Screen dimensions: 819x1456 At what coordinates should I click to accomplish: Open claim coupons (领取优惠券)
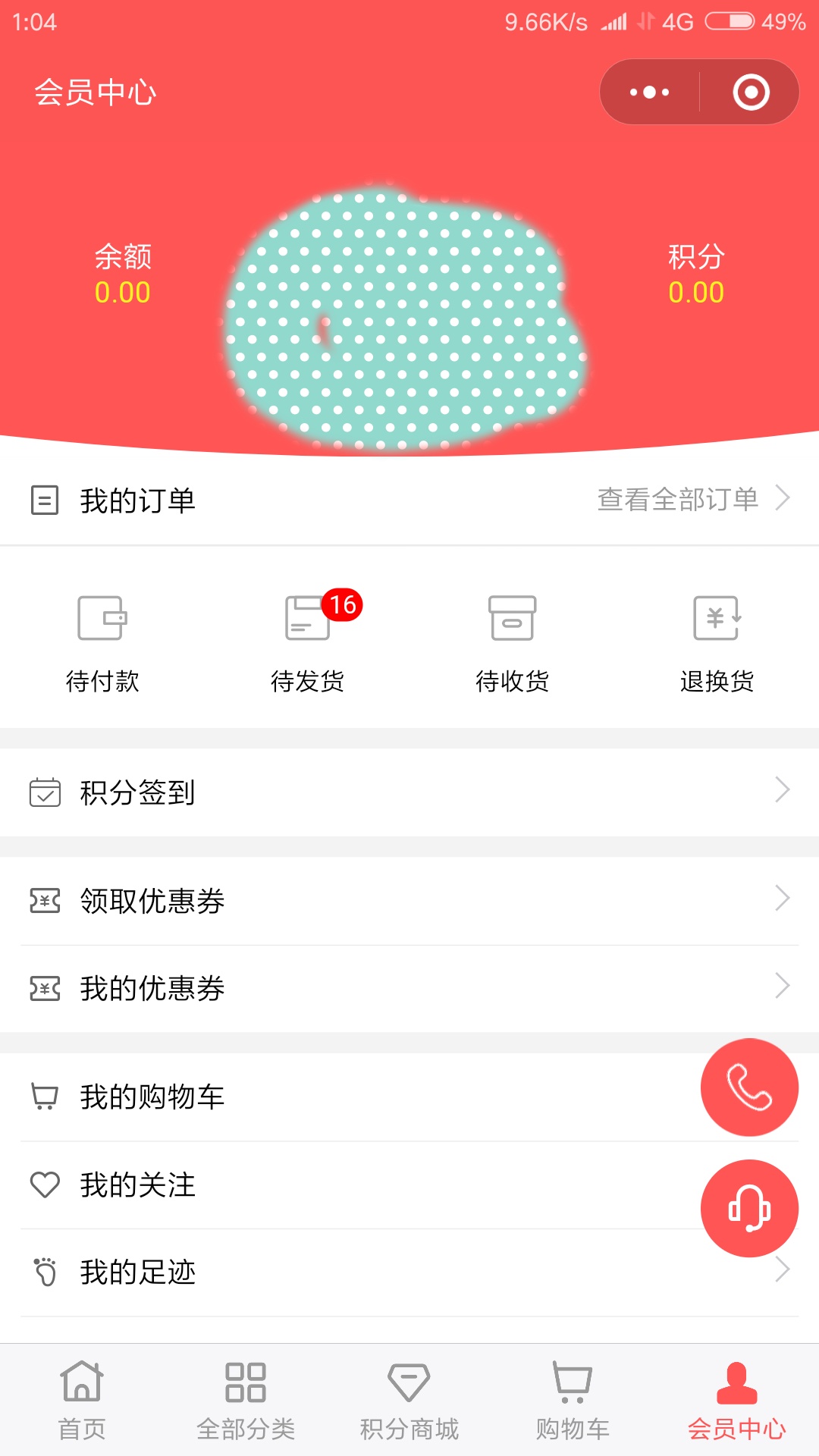coord(409,901)
